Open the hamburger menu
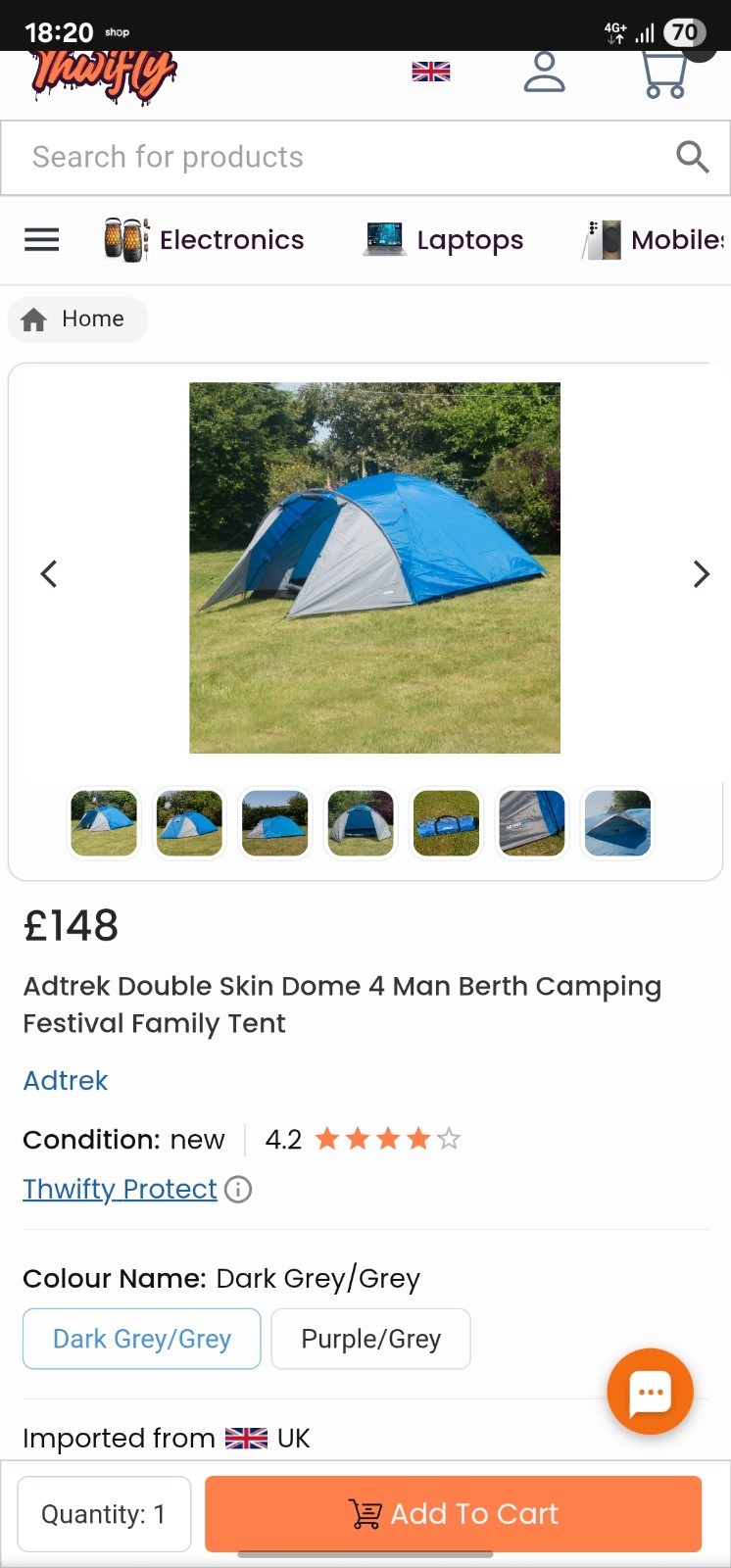Image resolution: width=731 pixels, height=1568 pixels. click(x=41, y=240)
